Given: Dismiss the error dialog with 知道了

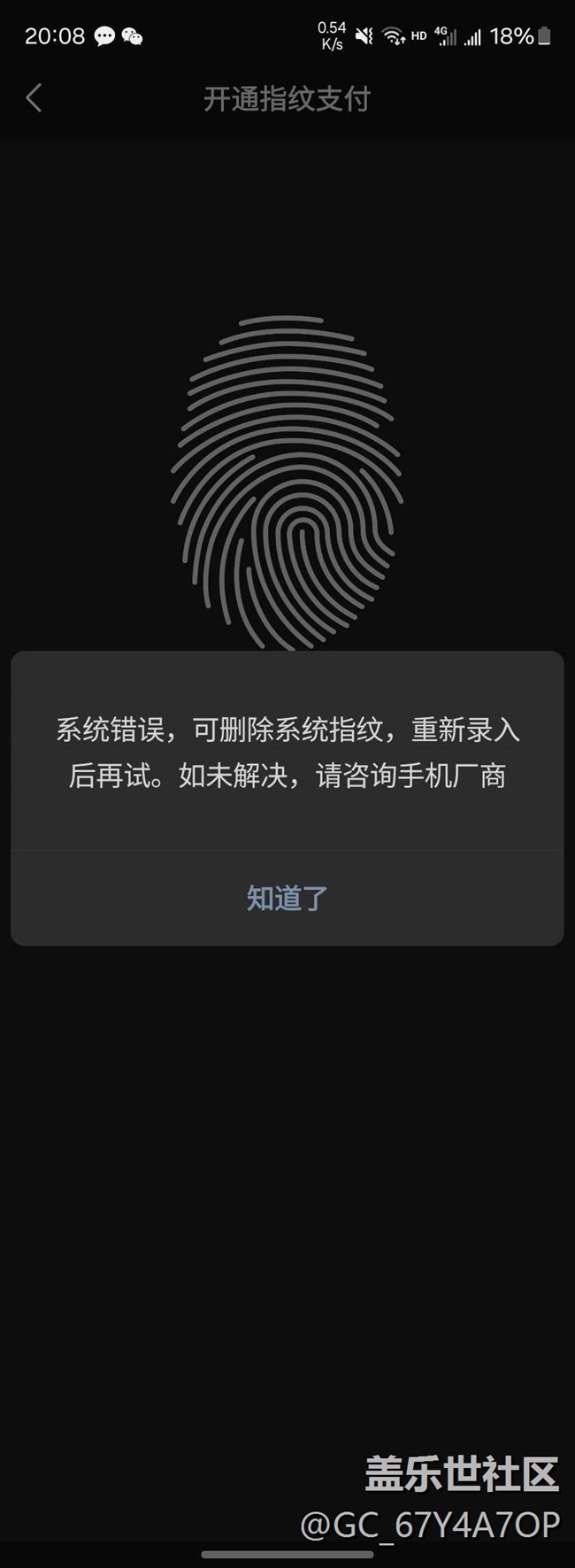Looking at the screenshot, I should [x=287, y=898].
